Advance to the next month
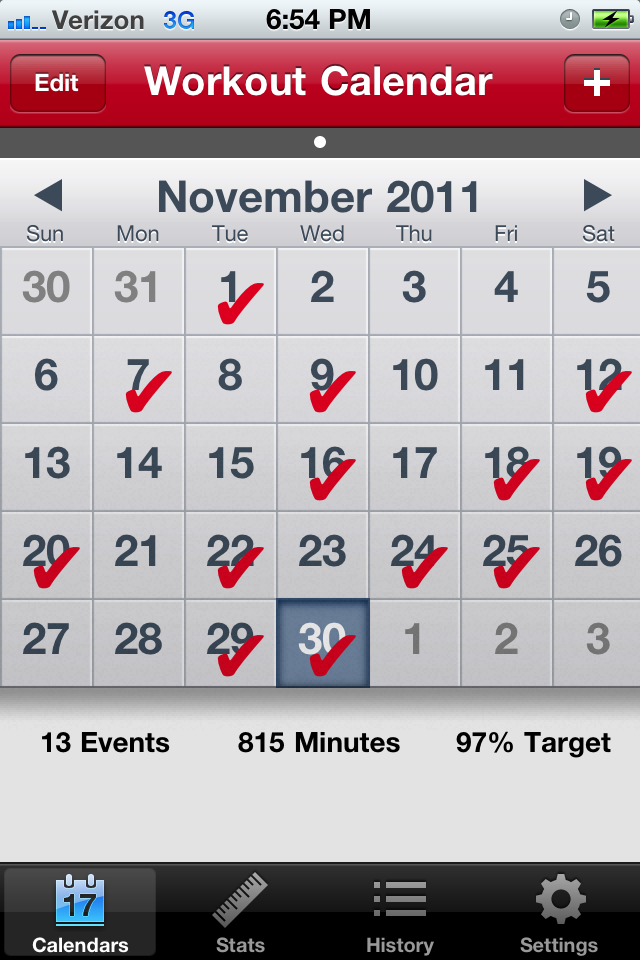Viewport: 640px width, 960px height. (597, 195)
